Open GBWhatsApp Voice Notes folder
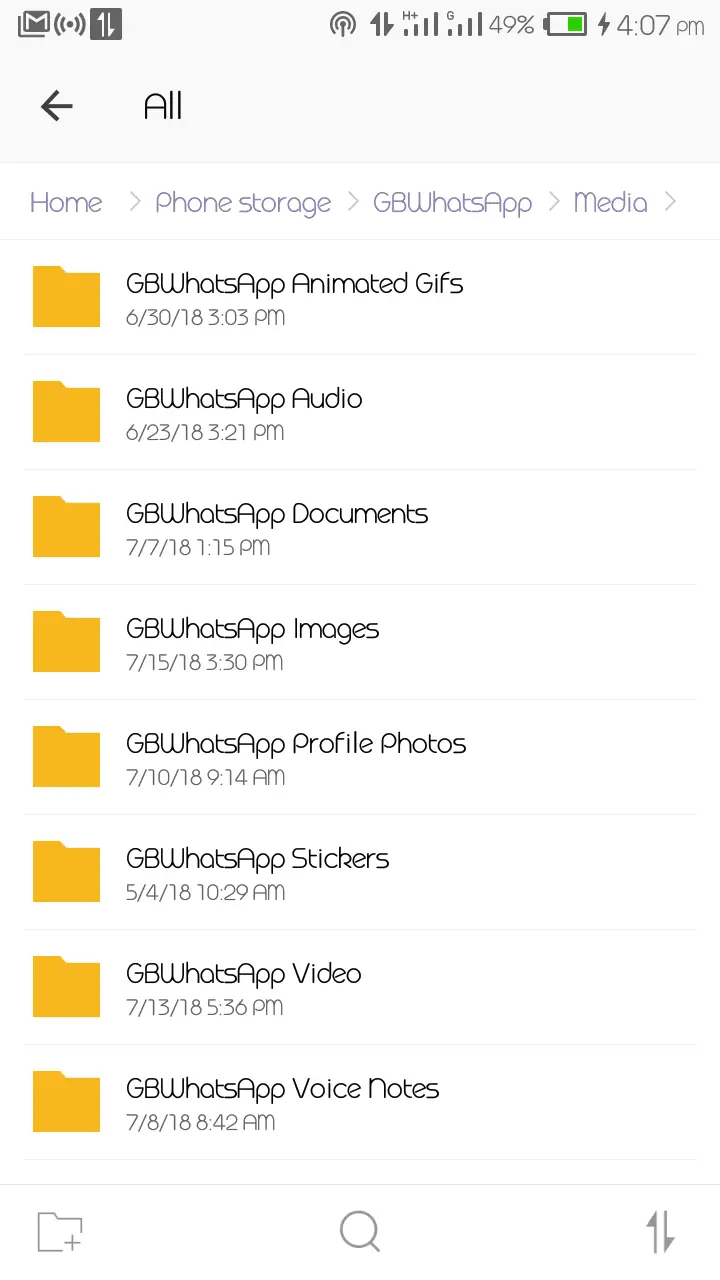720x1280 pixels. [282, 1102]
